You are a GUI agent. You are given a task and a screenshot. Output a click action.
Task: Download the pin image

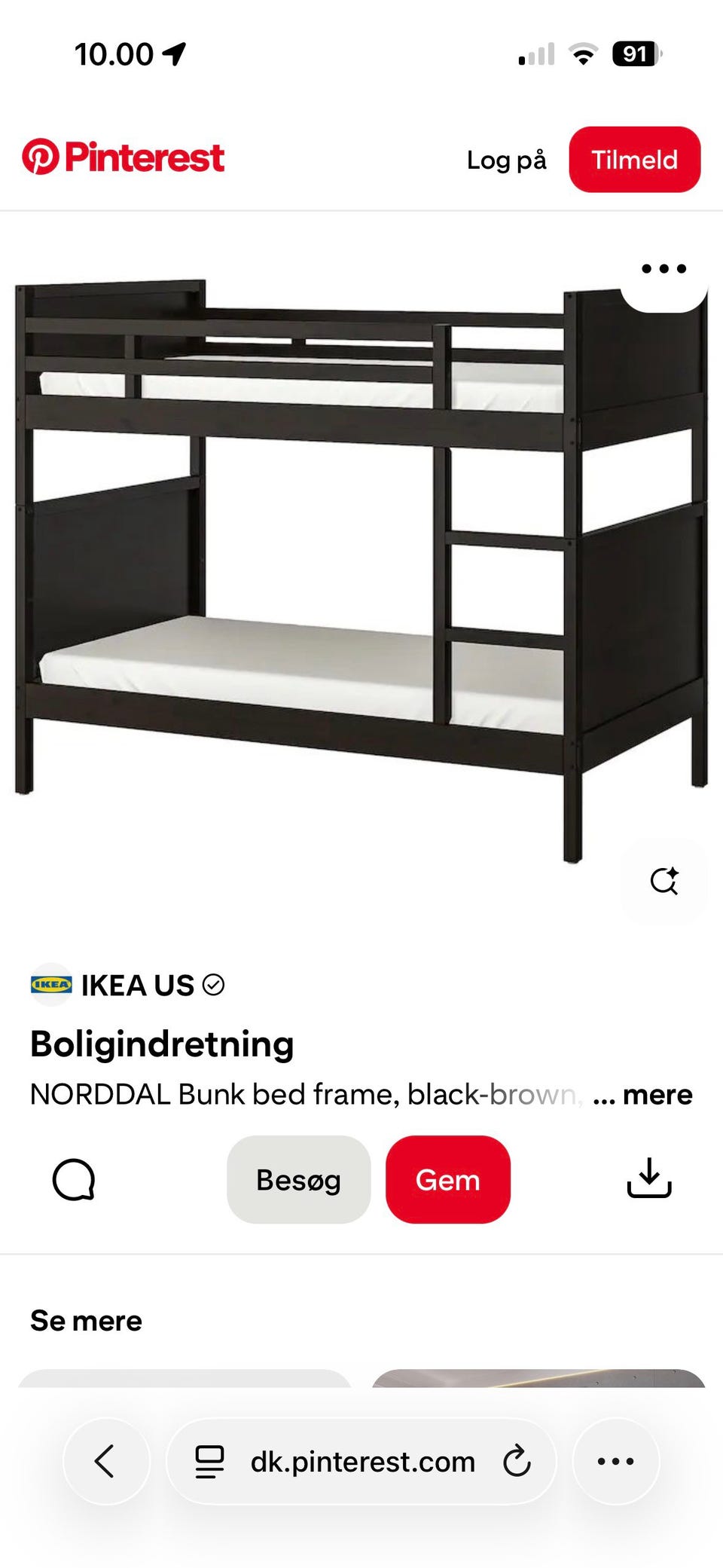click(x=649, y=1178)
